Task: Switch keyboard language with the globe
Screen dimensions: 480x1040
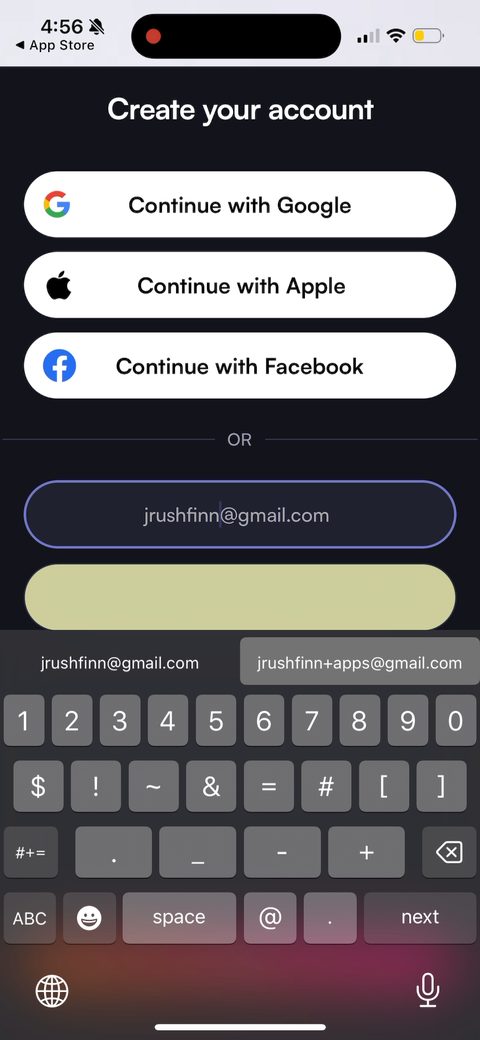Action: [x=52, y=991]
